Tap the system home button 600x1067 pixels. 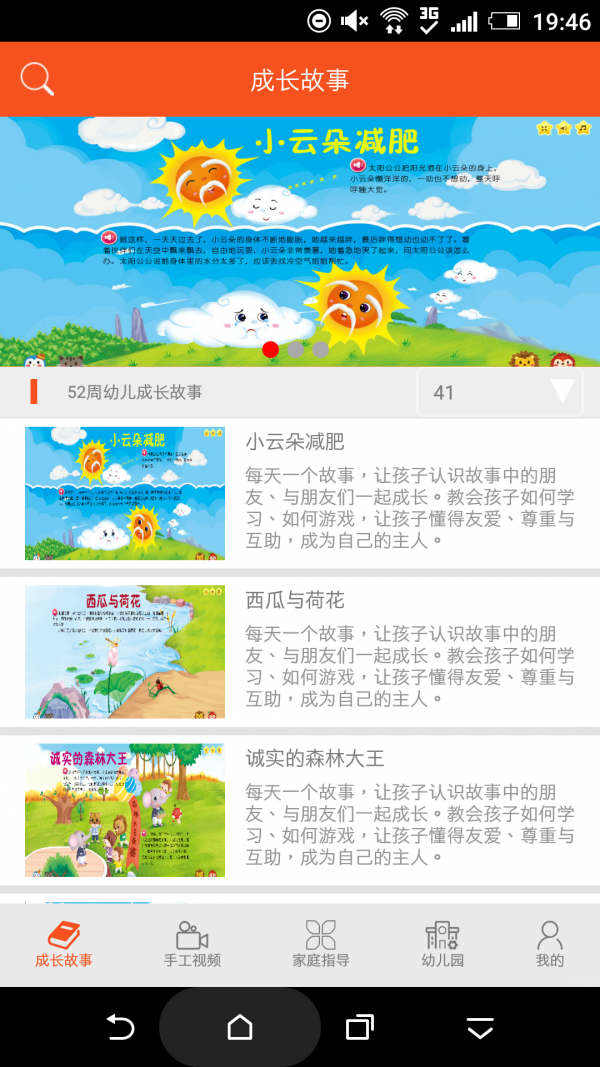(x=240, y=1027)
